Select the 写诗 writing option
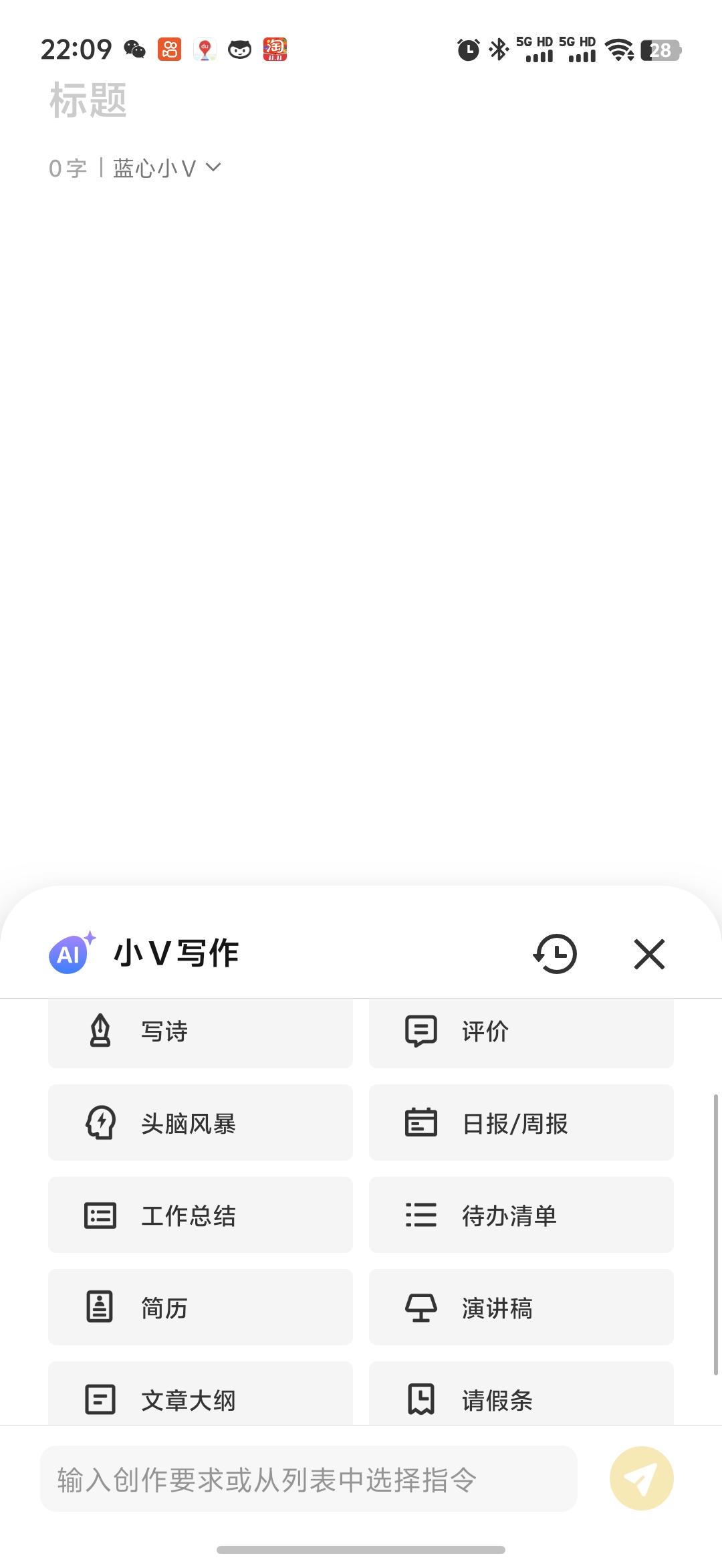 (x=201, y=1032)
